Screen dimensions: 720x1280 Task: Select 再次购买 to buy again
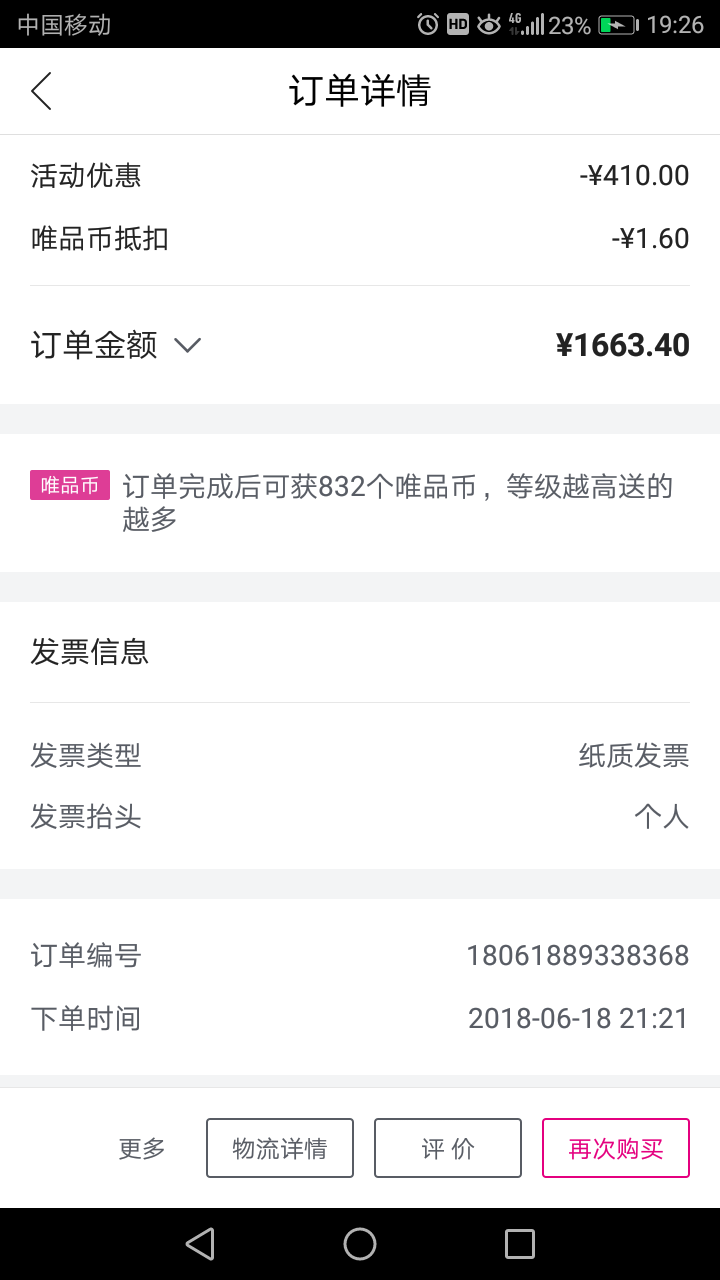point(616,1148)
